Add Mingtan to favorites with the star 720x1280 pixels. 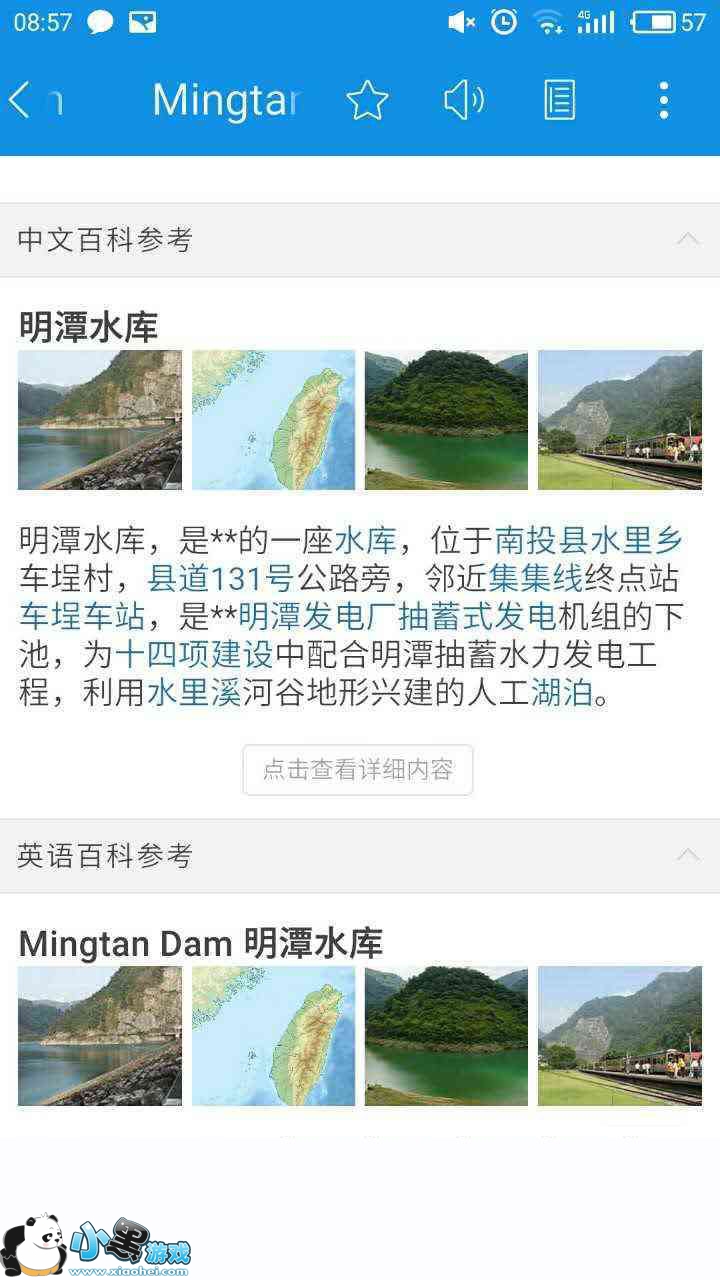(x=367, y=100)
